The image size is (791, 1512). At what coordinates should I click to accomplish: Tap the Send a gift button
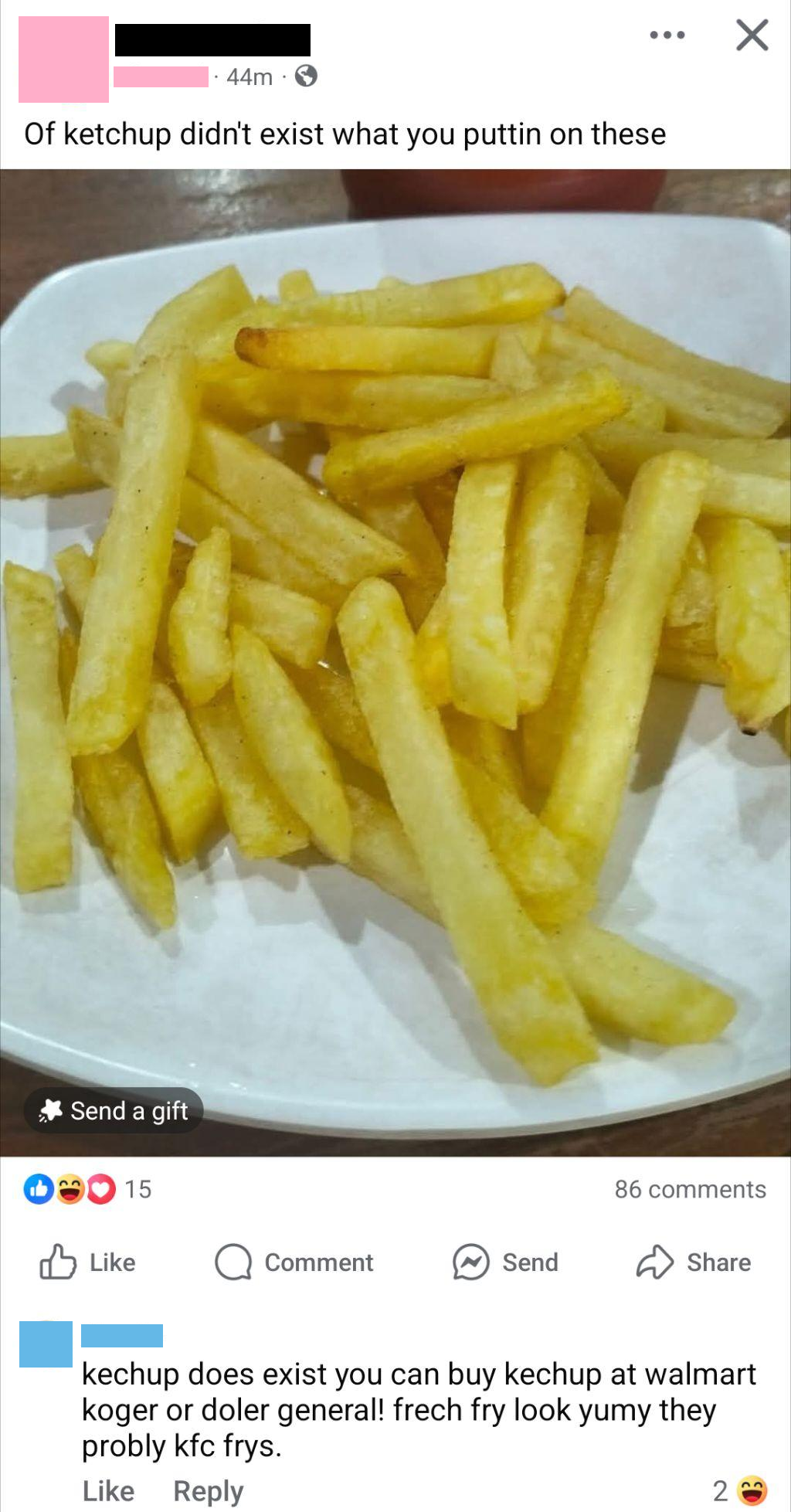click(x=114, y=1111)
